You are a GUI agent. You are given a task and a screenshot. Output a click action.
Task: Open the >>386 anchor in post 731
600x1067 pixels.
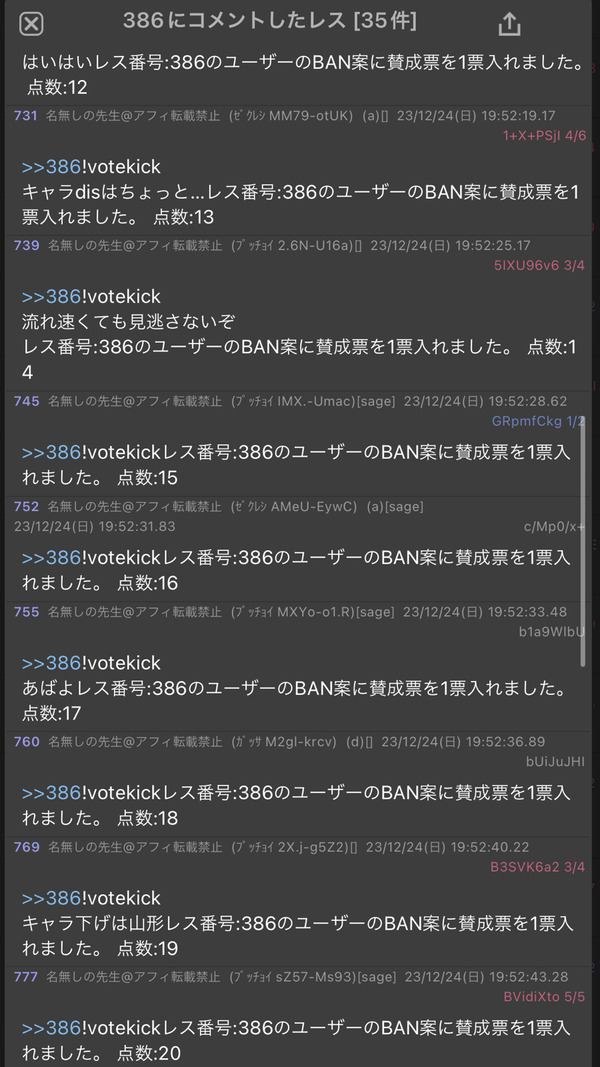52,167
